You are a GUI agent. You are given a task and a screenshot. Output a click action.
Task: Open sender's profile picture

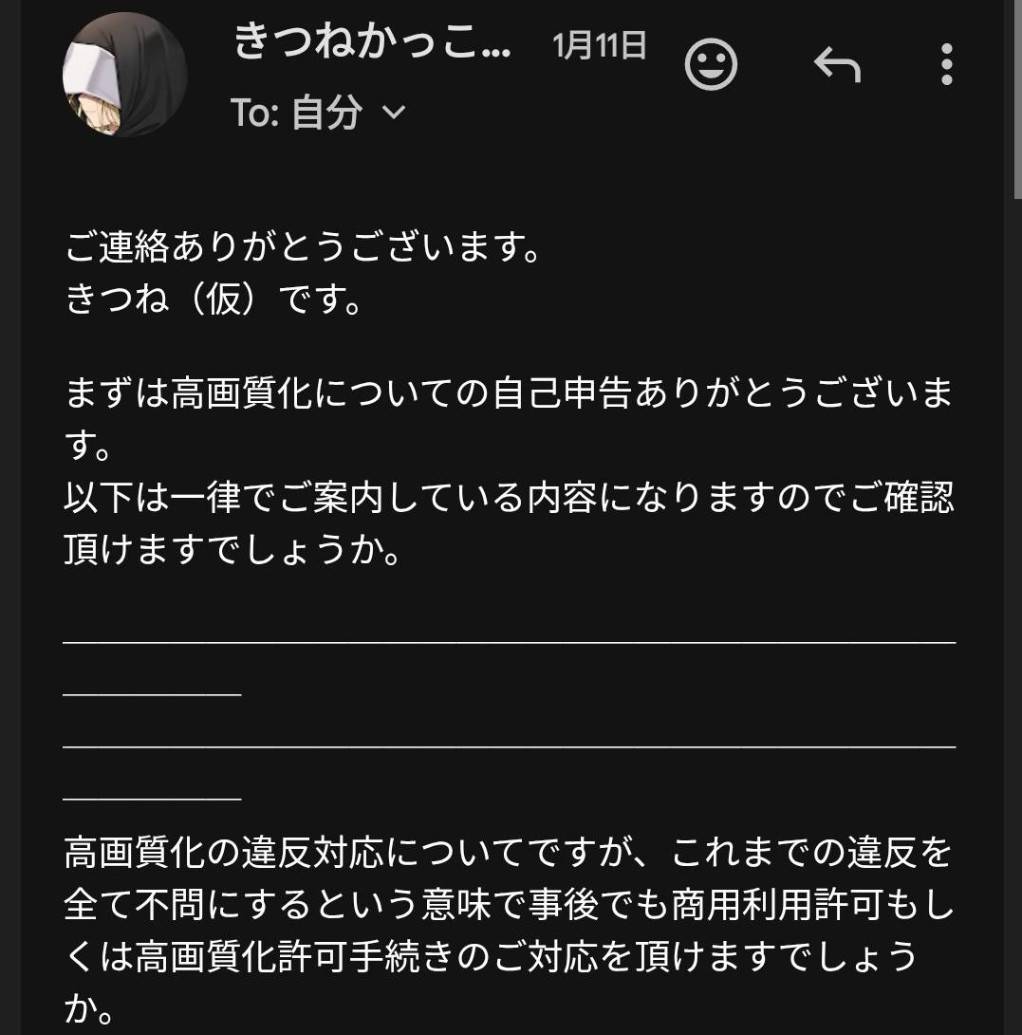tap(124, 74)
